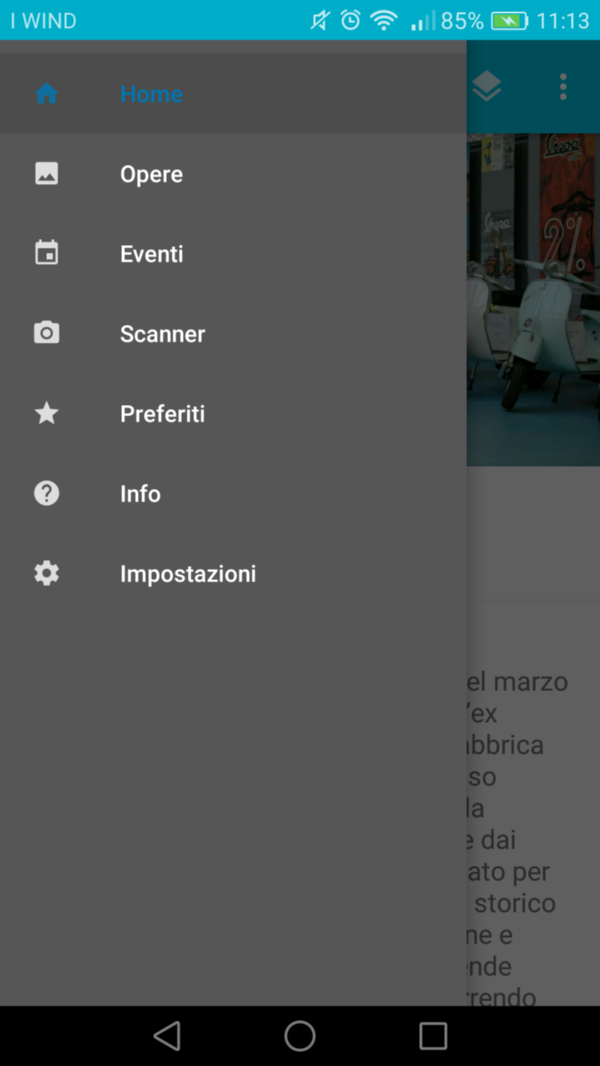Tap the layers icon in toolbar
Screen dimensions: 600x1066
(487, 87)
